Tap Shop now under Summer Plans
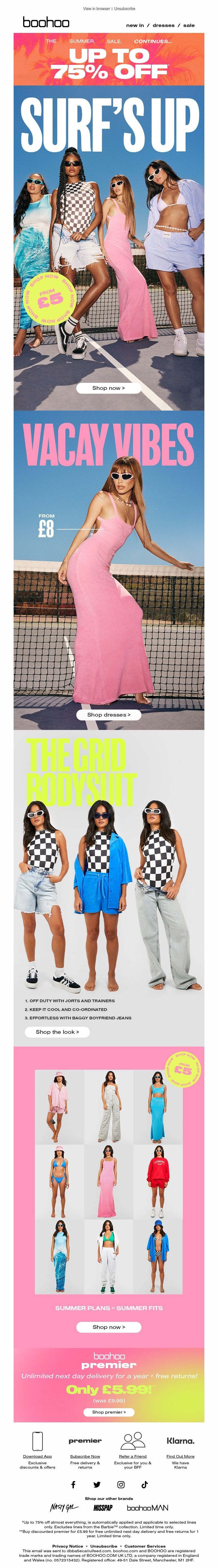 pyautogui.click(x=108, y=1327)
